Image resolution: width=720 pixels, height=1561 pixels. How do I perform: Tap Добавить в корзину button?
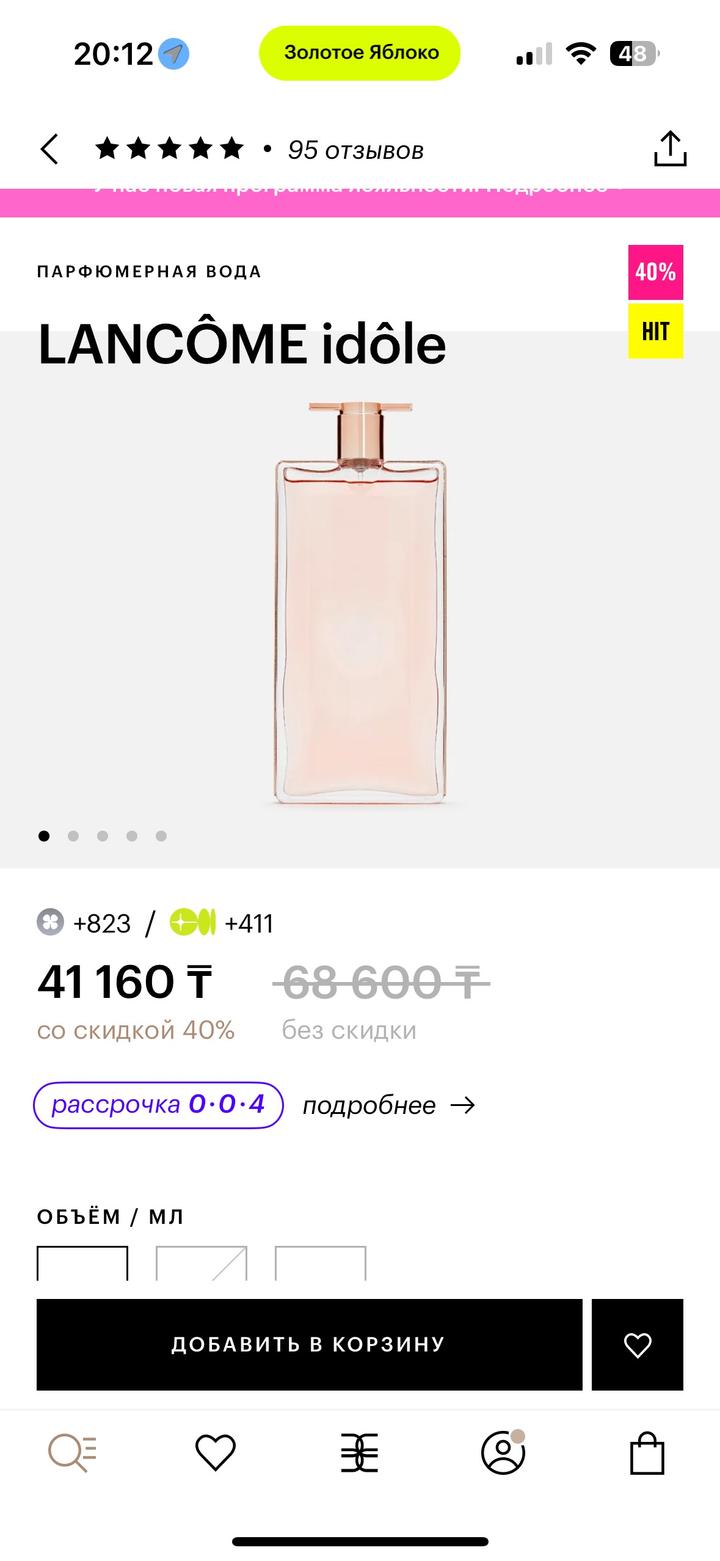click(309, 1344)
